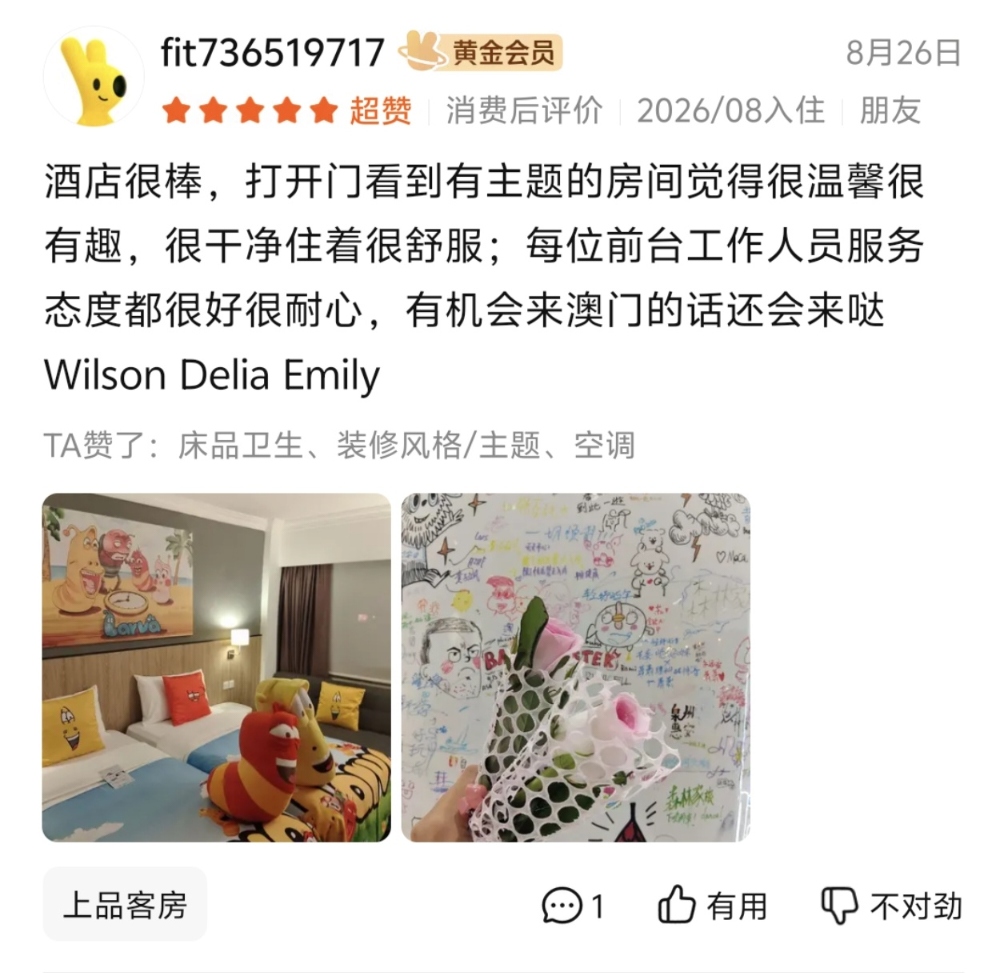This screenshot has width=1008, height=973.
Task: View the flower bouquet graffiti wall photo
Action: 575,667
